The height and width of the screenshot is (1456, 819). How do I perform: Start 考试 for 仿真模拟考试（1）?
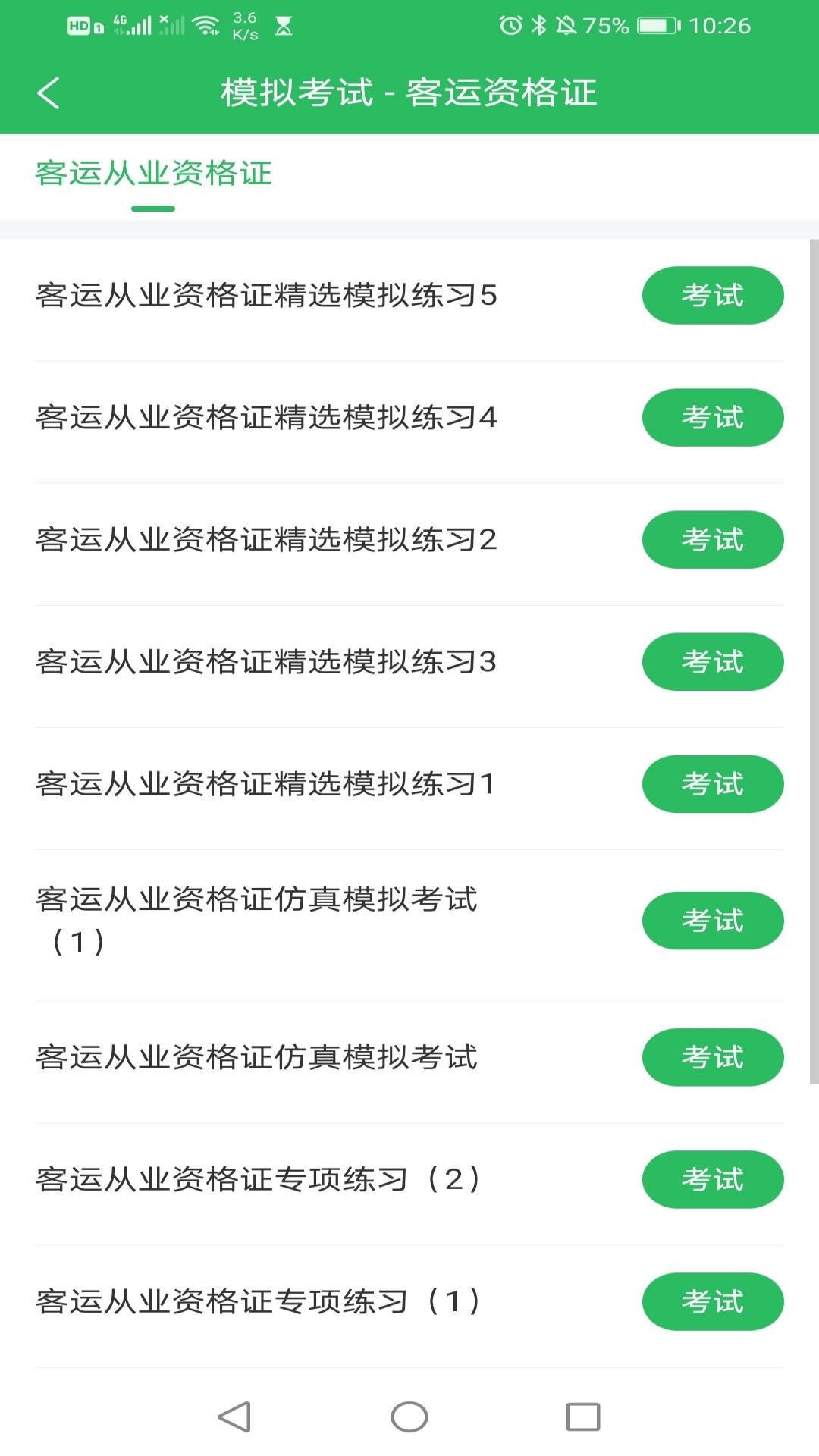712,921
